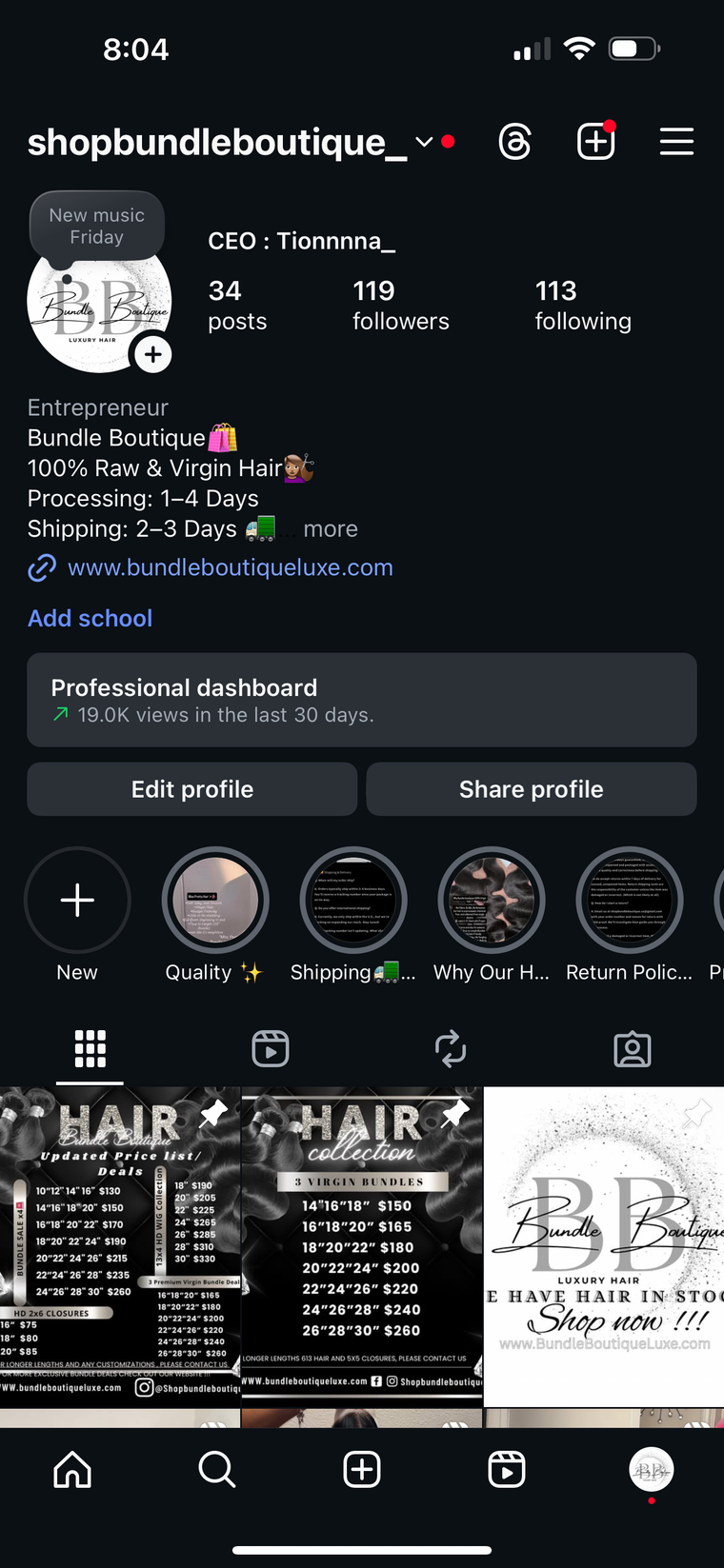This screenshot has width=724, height=1568.
Task: Open the Threads icon
Action: [514, 143]
